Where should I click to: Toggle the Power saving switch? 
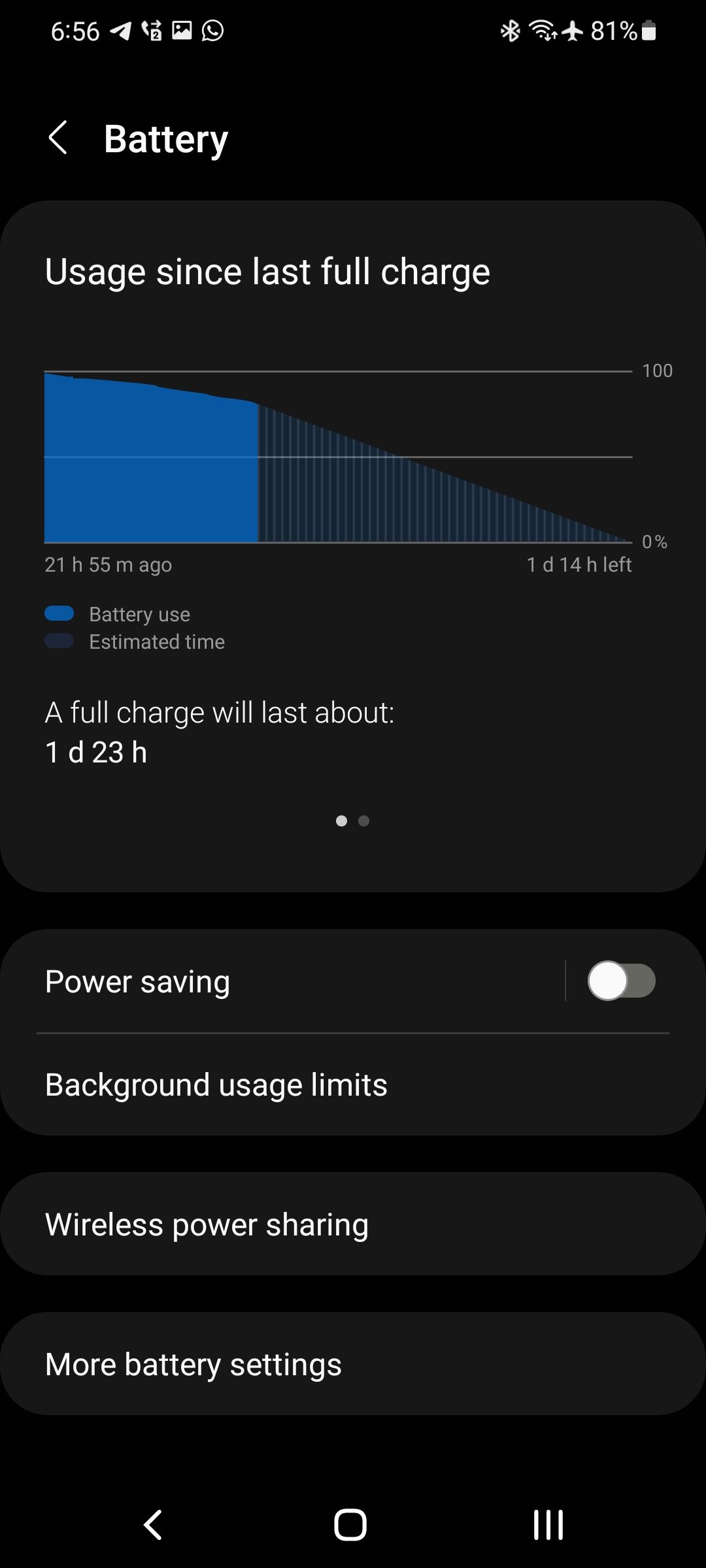coord(621,981)
